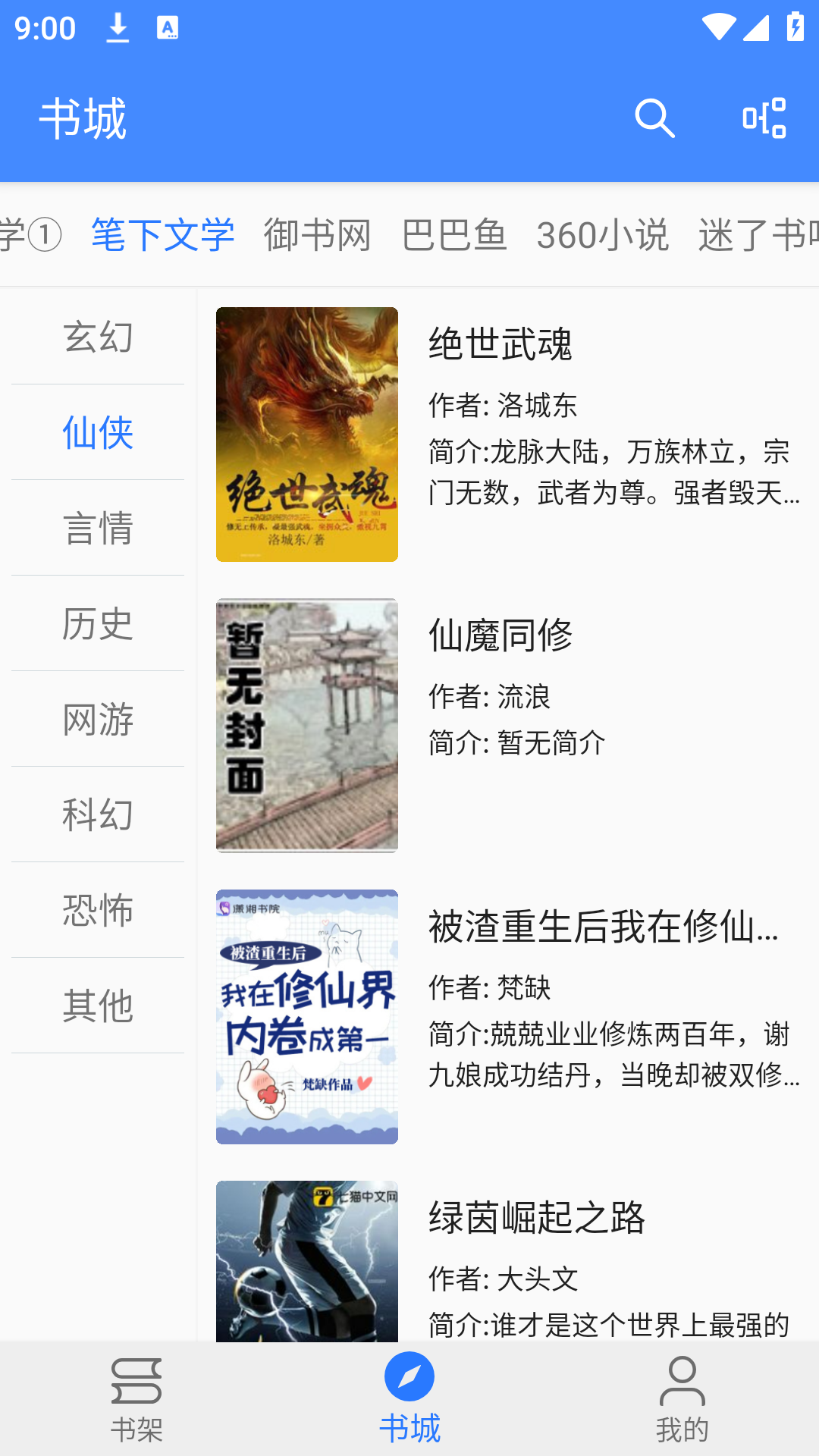Select the 其他 category
The width and height of the screenshot is (819, 1456).
click(98, 1006)
